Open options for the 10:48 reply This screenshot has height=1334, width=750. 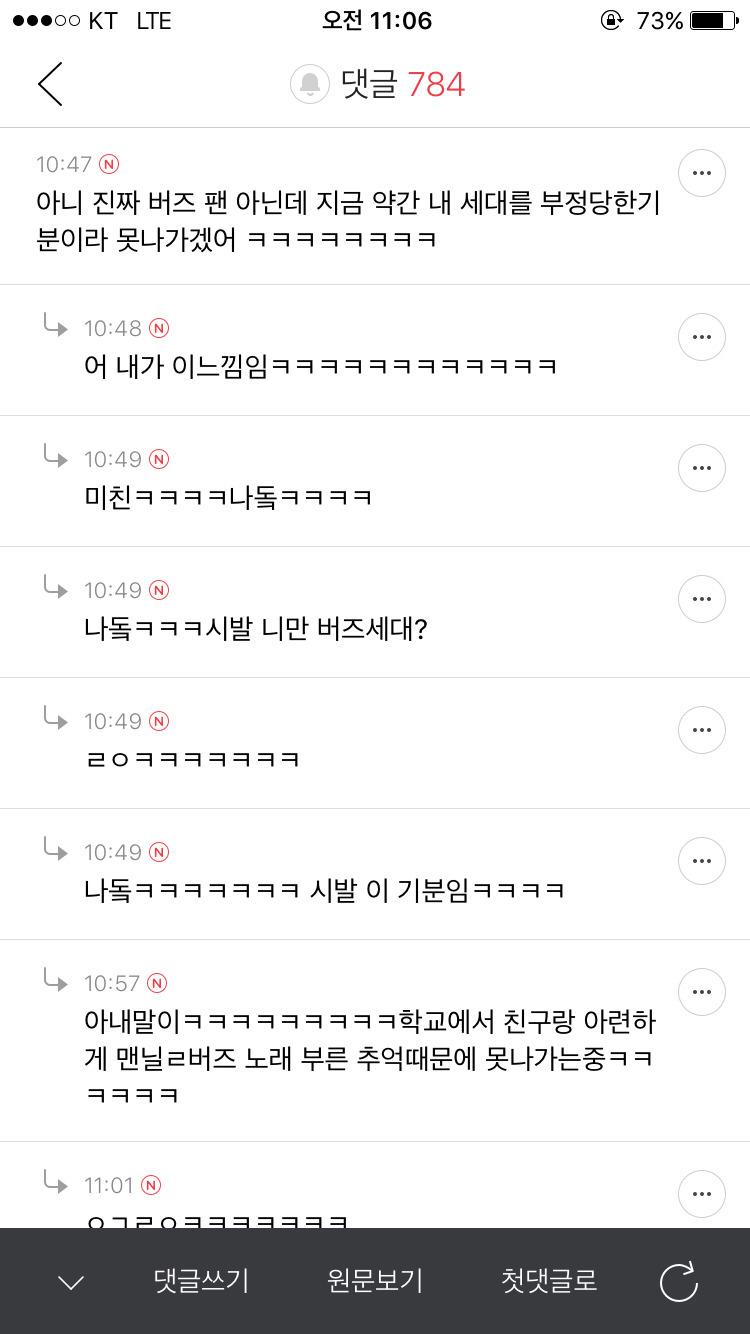coord(701,337)
